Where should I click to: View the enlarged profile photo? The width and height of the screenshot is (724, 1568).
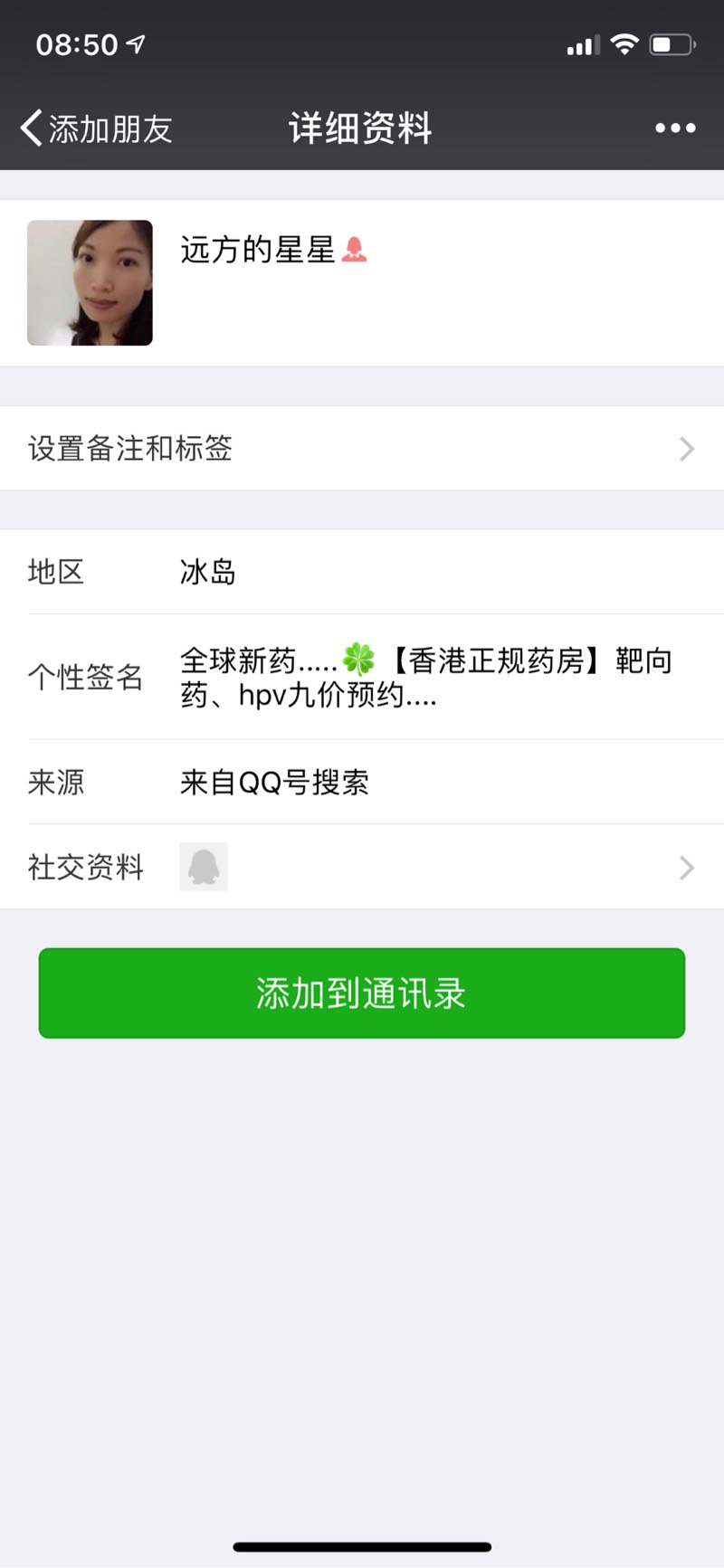90,283
